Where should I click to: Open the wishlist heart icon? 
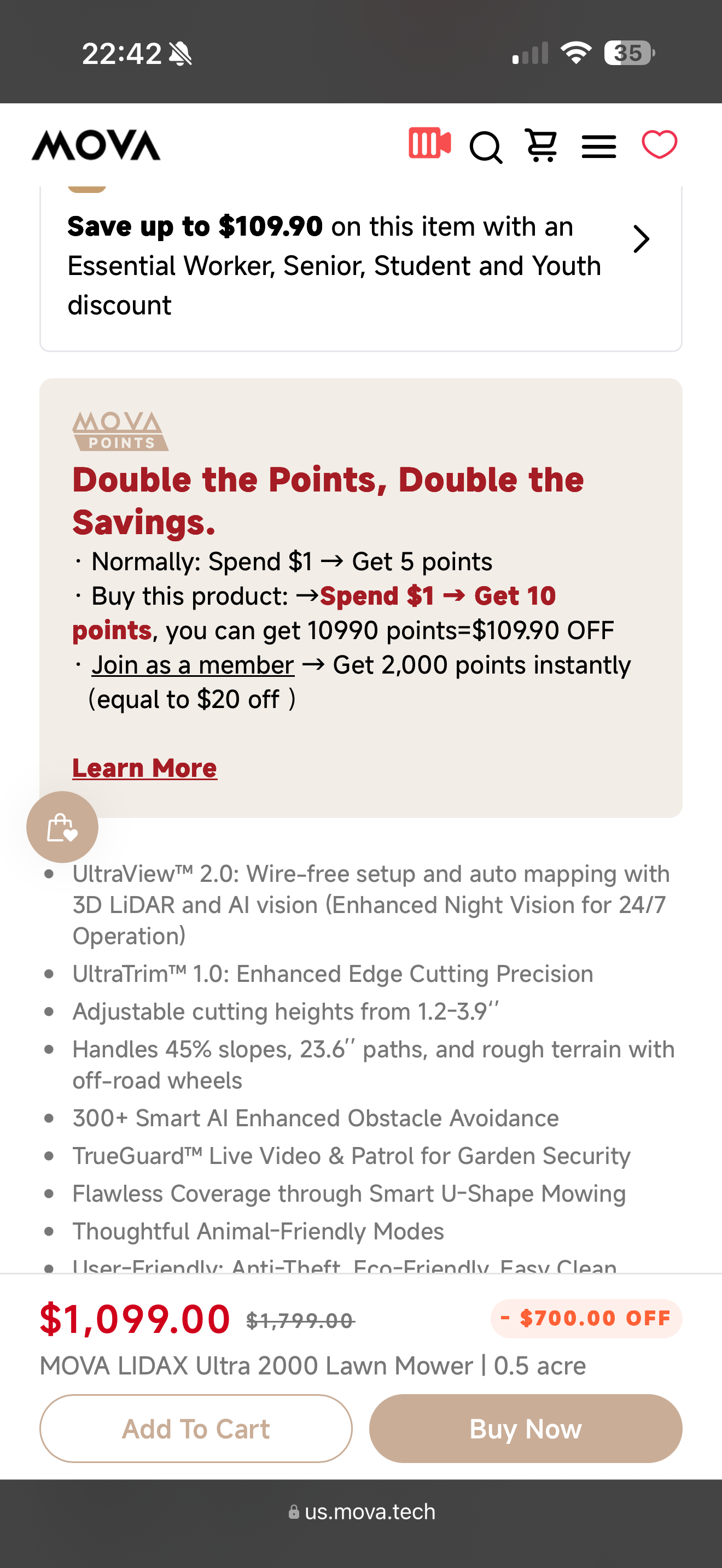[x=659, y=145]
